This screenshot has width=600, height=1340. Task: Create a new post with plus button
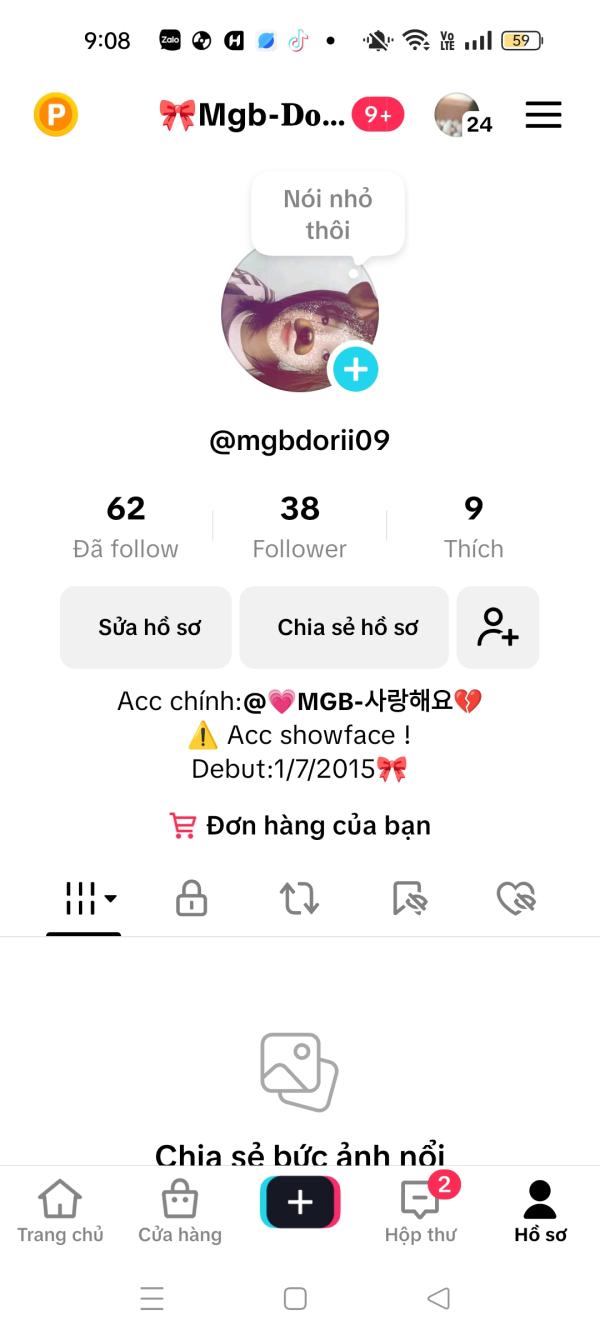click(x=300, y=1203)
